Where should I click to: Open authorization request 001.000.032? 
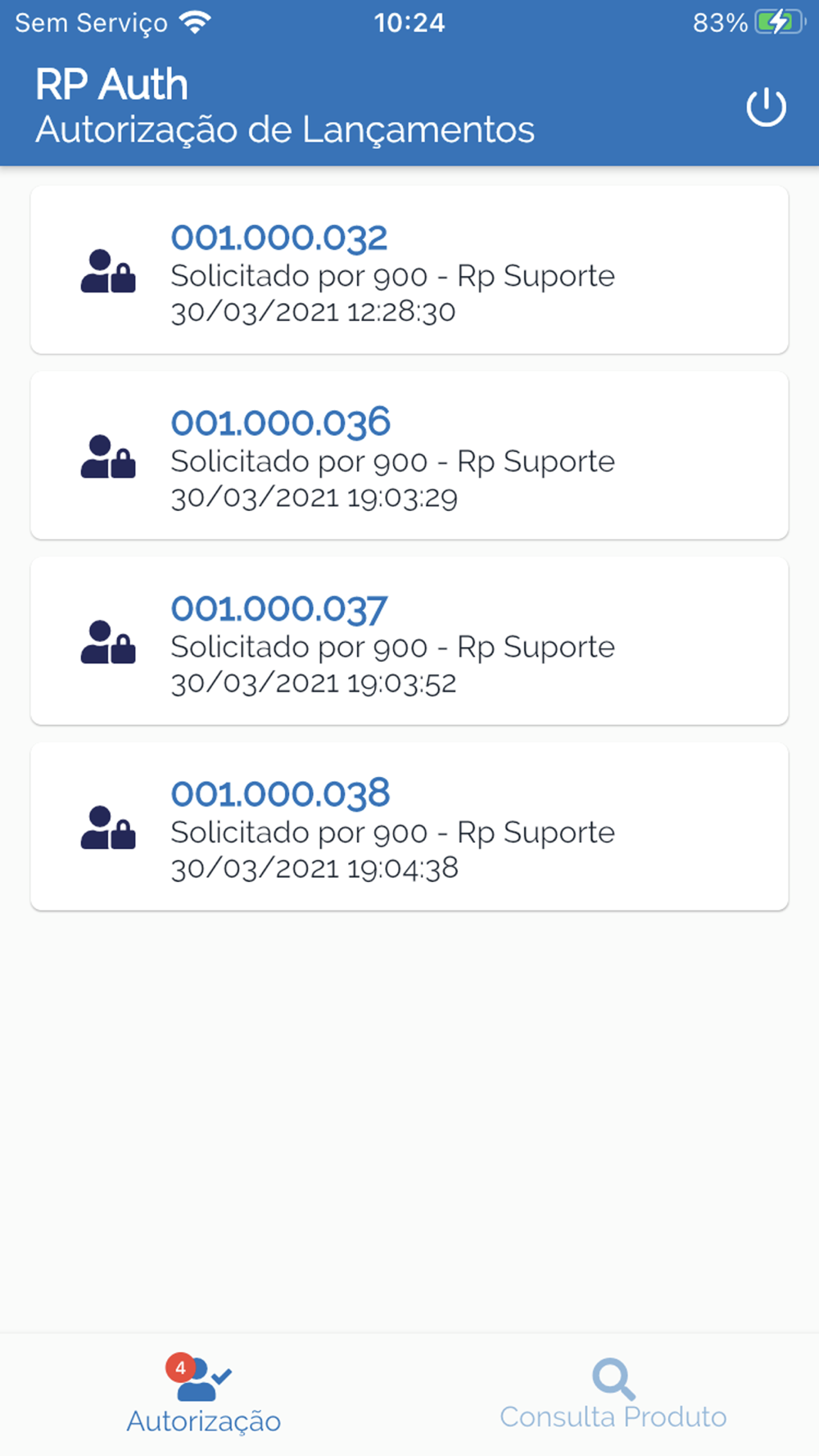409,271
